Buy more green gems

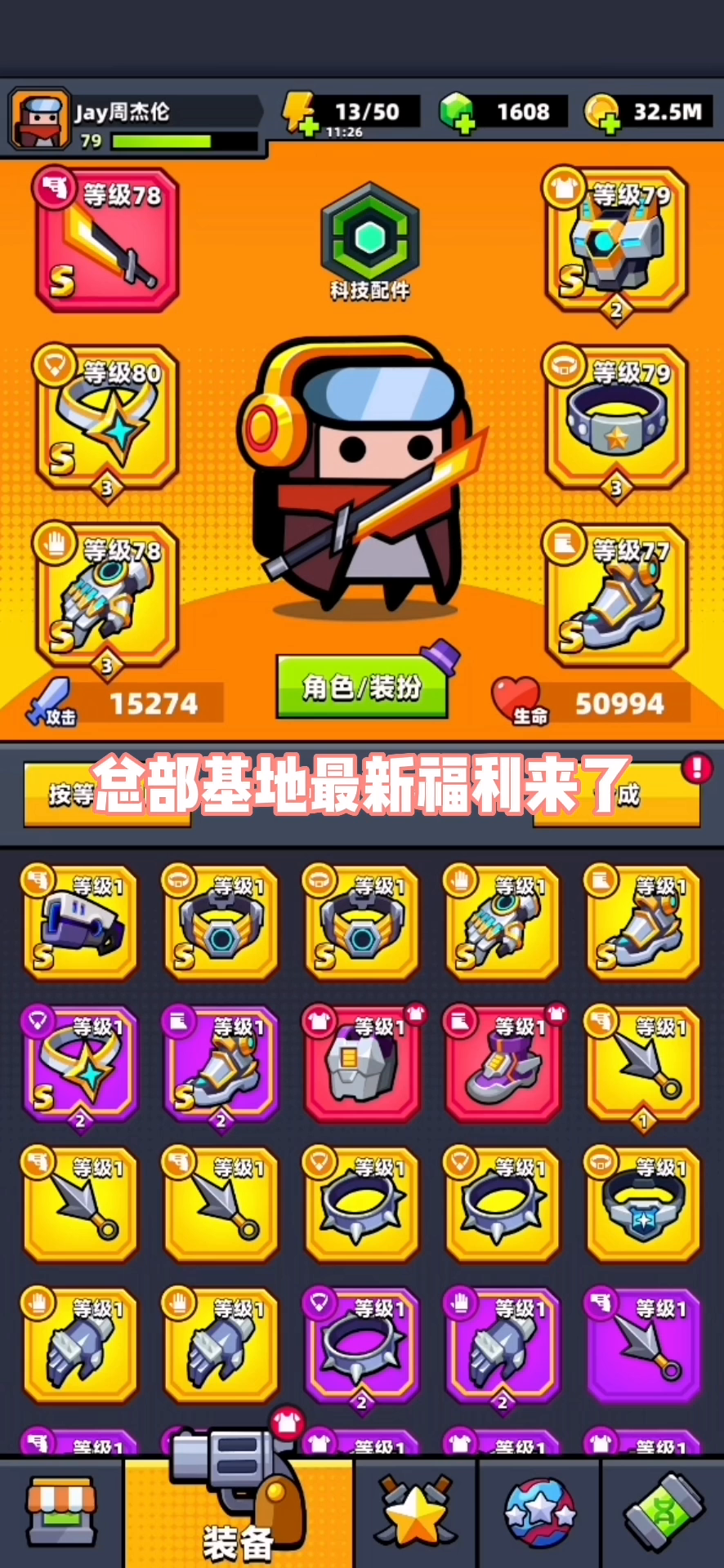point(457,113)
